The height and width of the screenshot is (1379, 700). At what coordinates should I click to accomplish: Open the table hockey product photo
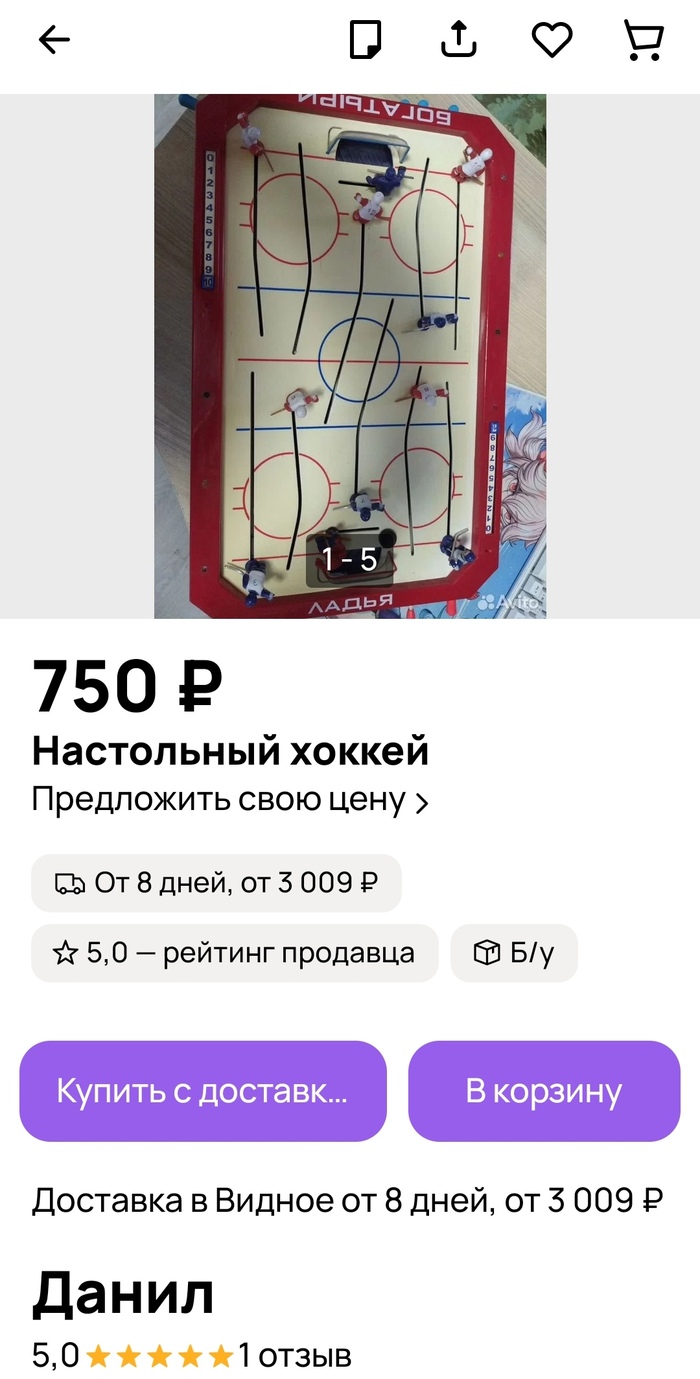click(x=350, y=355)
